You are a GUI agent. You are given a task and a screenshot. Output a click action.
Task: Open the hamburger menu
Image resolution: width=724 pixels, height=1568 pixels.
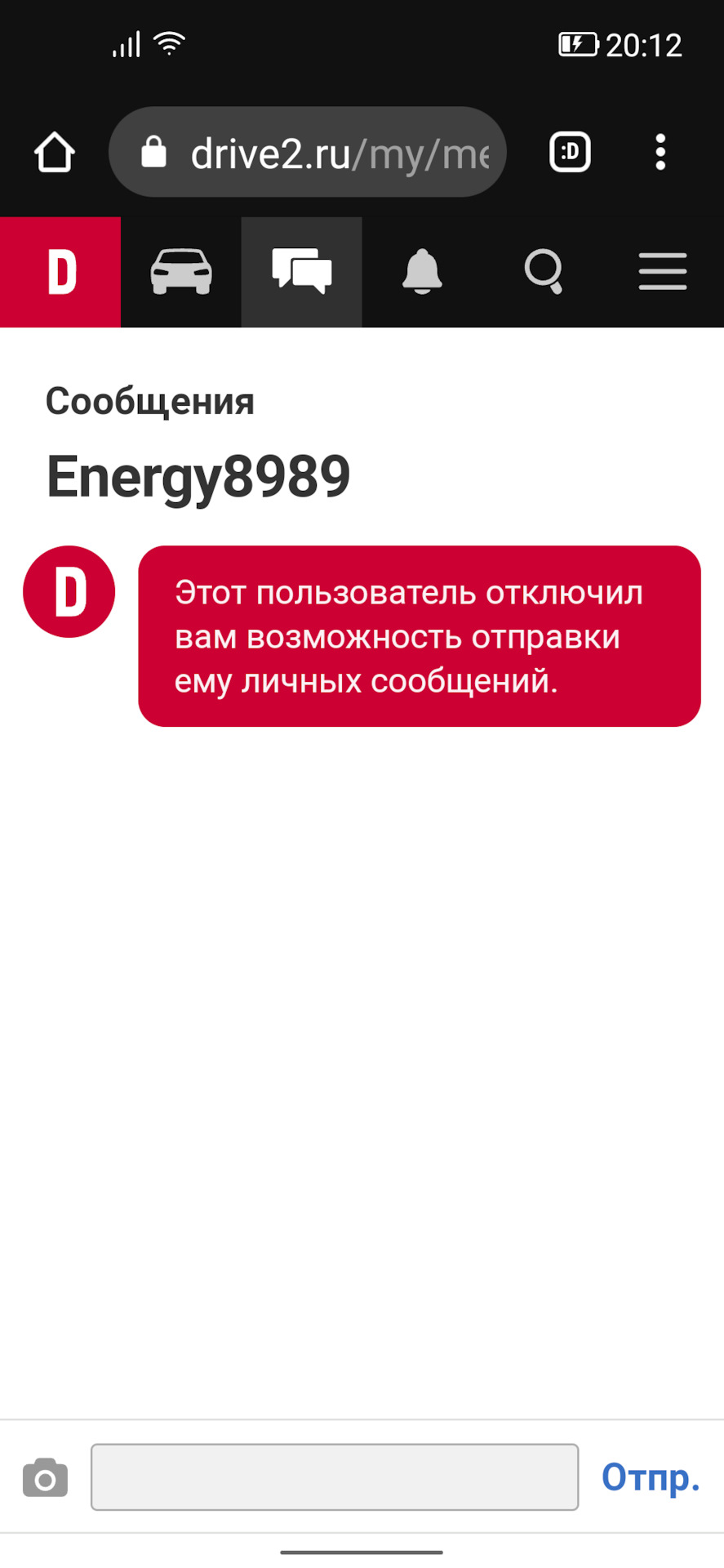click(662, 272)
